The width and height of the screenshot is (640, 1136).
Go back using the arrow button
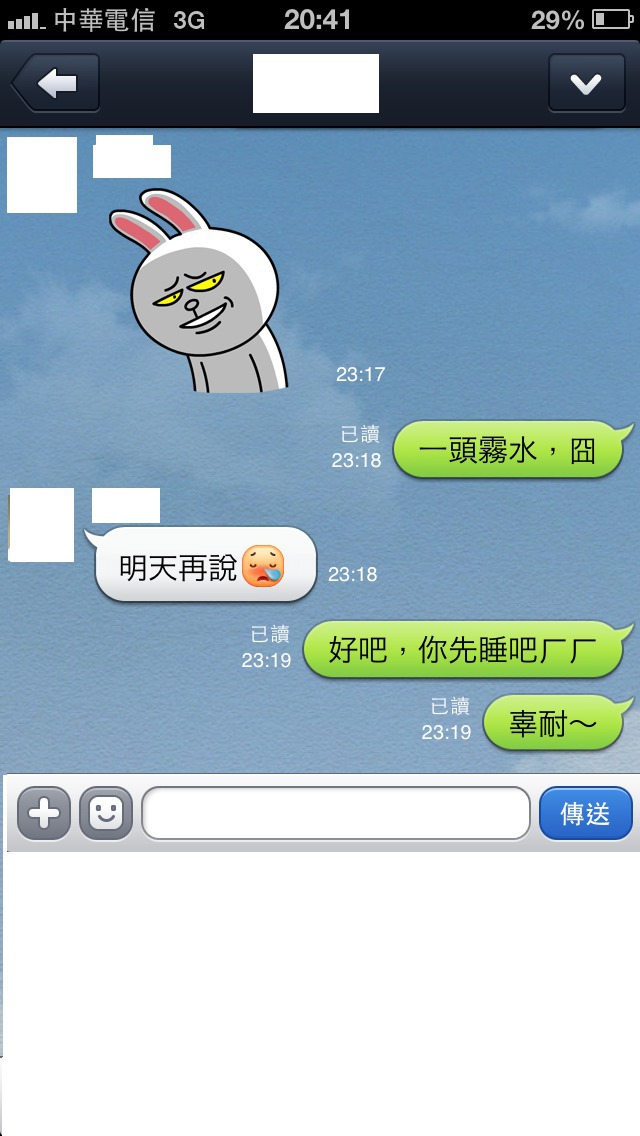pos(56,83)
